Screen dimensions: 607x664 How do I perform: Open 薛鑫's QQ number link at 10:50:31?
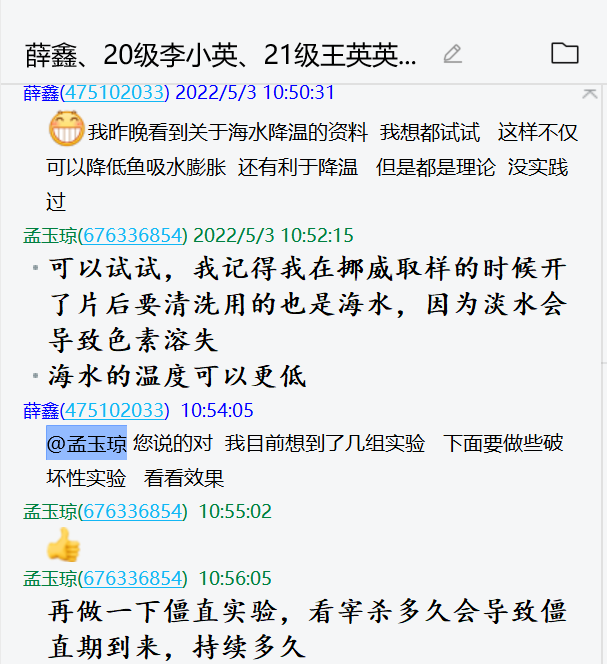tap(115, 93)
